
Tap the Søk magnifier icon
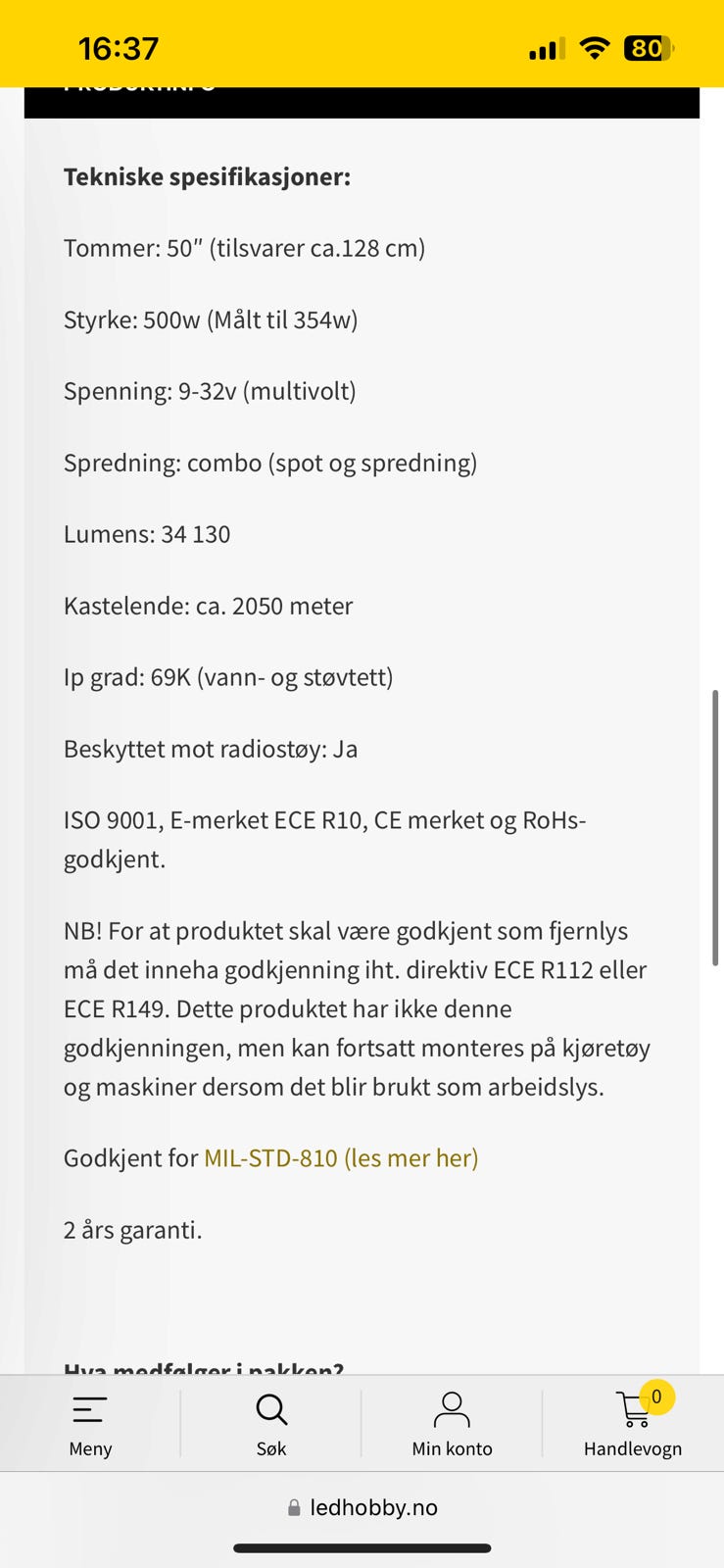(271, 1409)
